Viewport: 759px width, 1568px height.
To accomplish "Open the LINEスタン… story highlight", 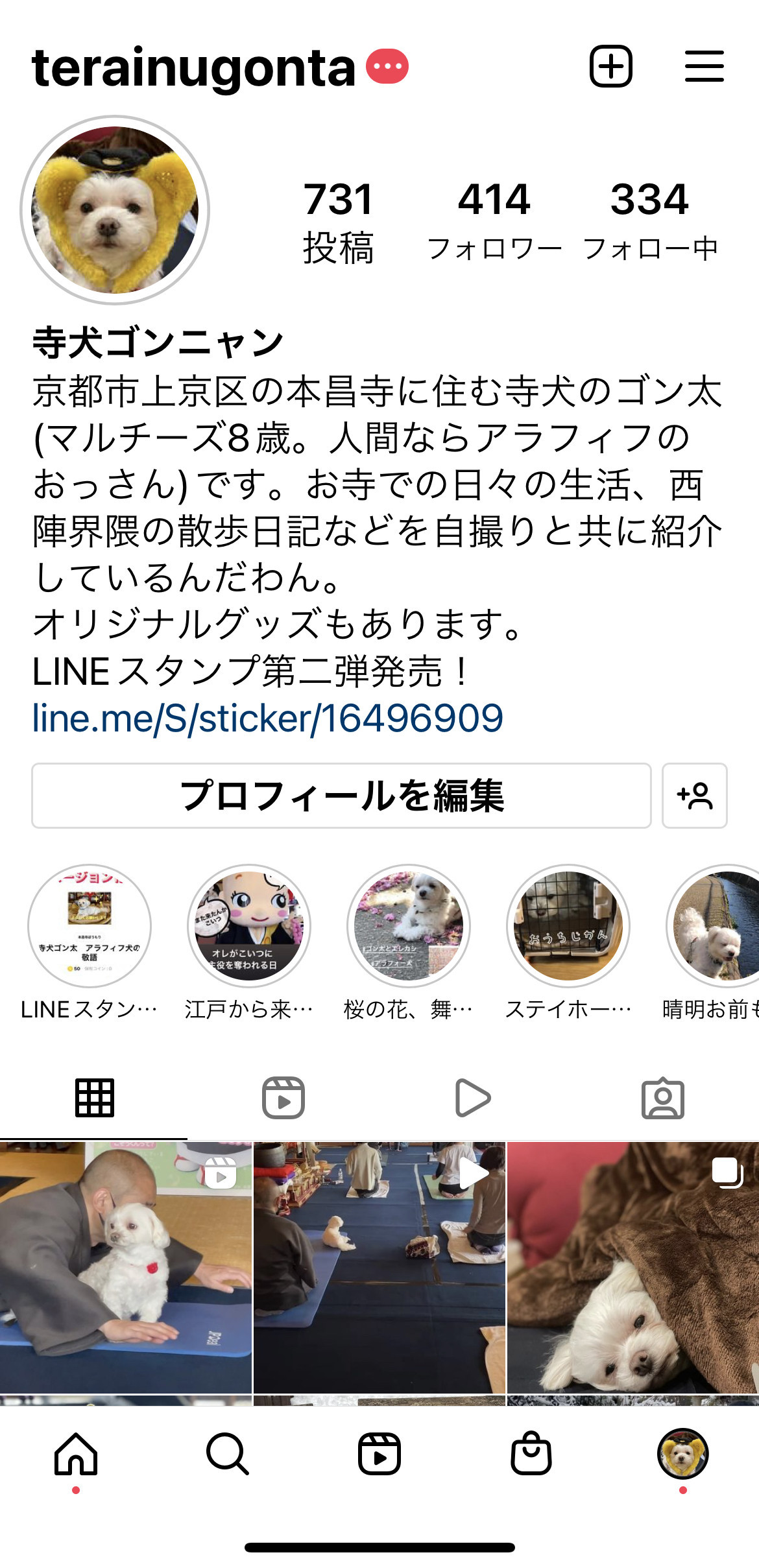I will pyautogui.click(x=90, y=926).
